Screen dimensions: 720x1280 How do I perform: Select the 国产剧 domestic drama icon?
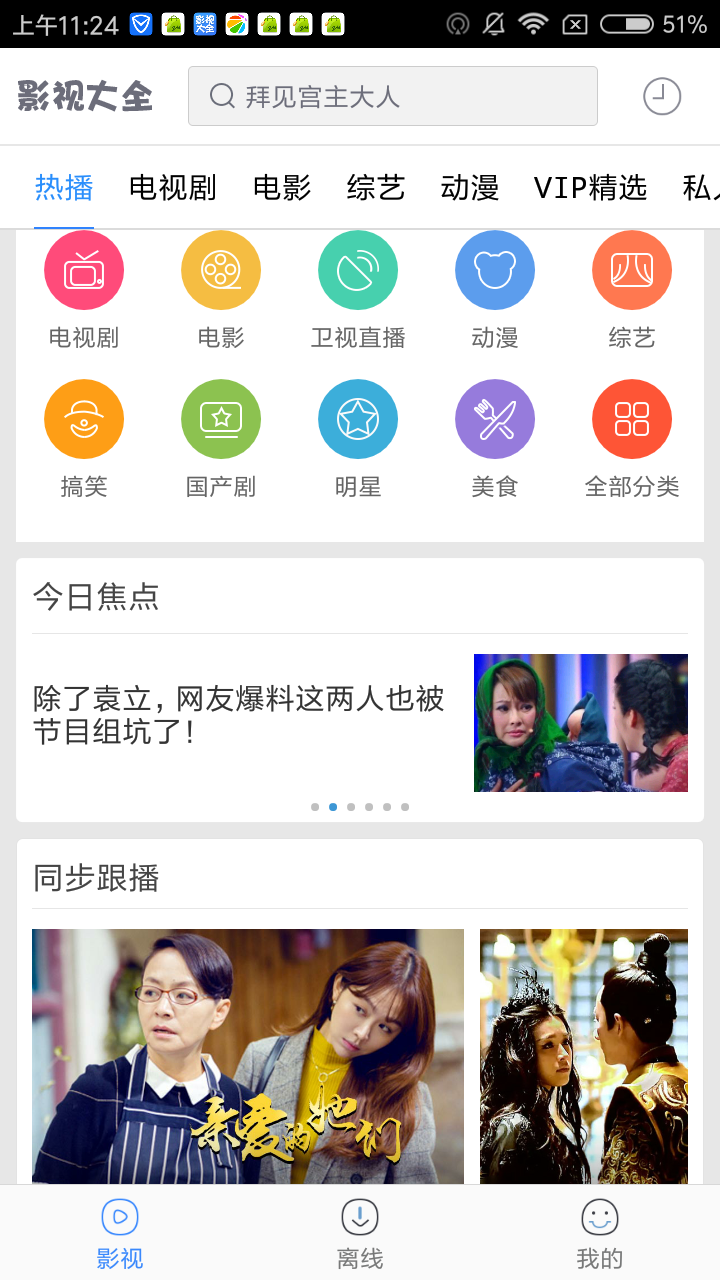coord(221,418)
